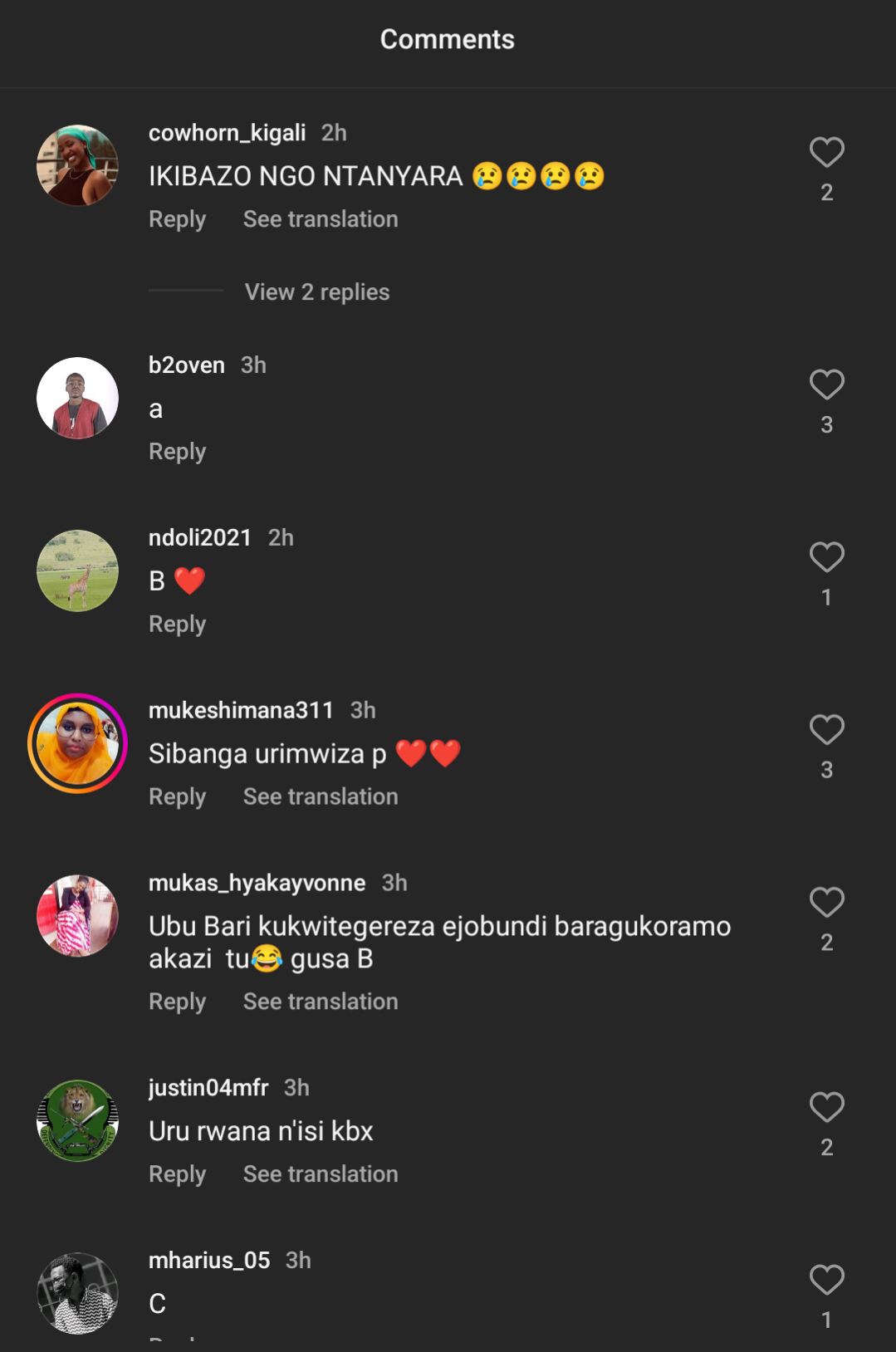The image size is (896, 1352).
Task: Reply to b2oven's comment
Action: pos(177,452)
